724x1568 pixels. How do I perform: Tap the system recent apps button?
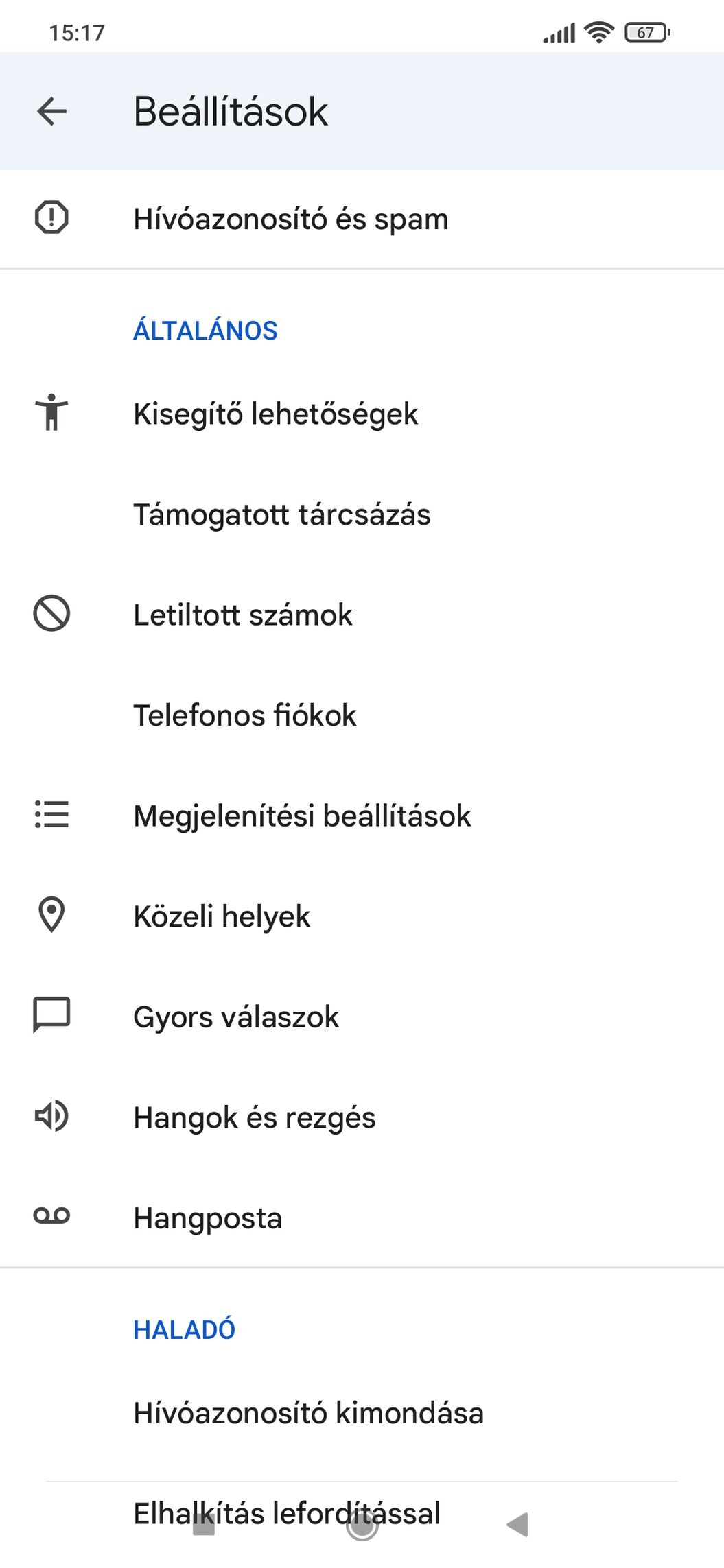click(x=204, y=1524)
